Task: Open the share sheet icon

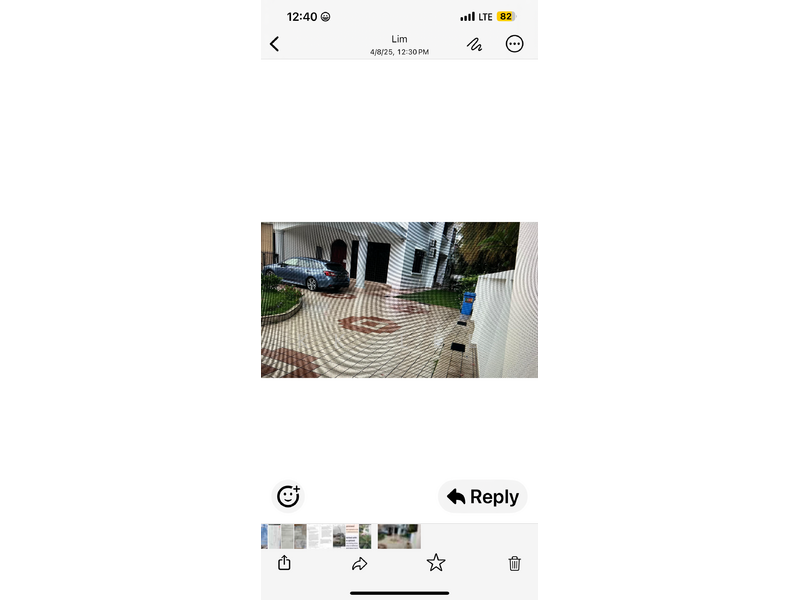Action: click(x=284, y=563)
